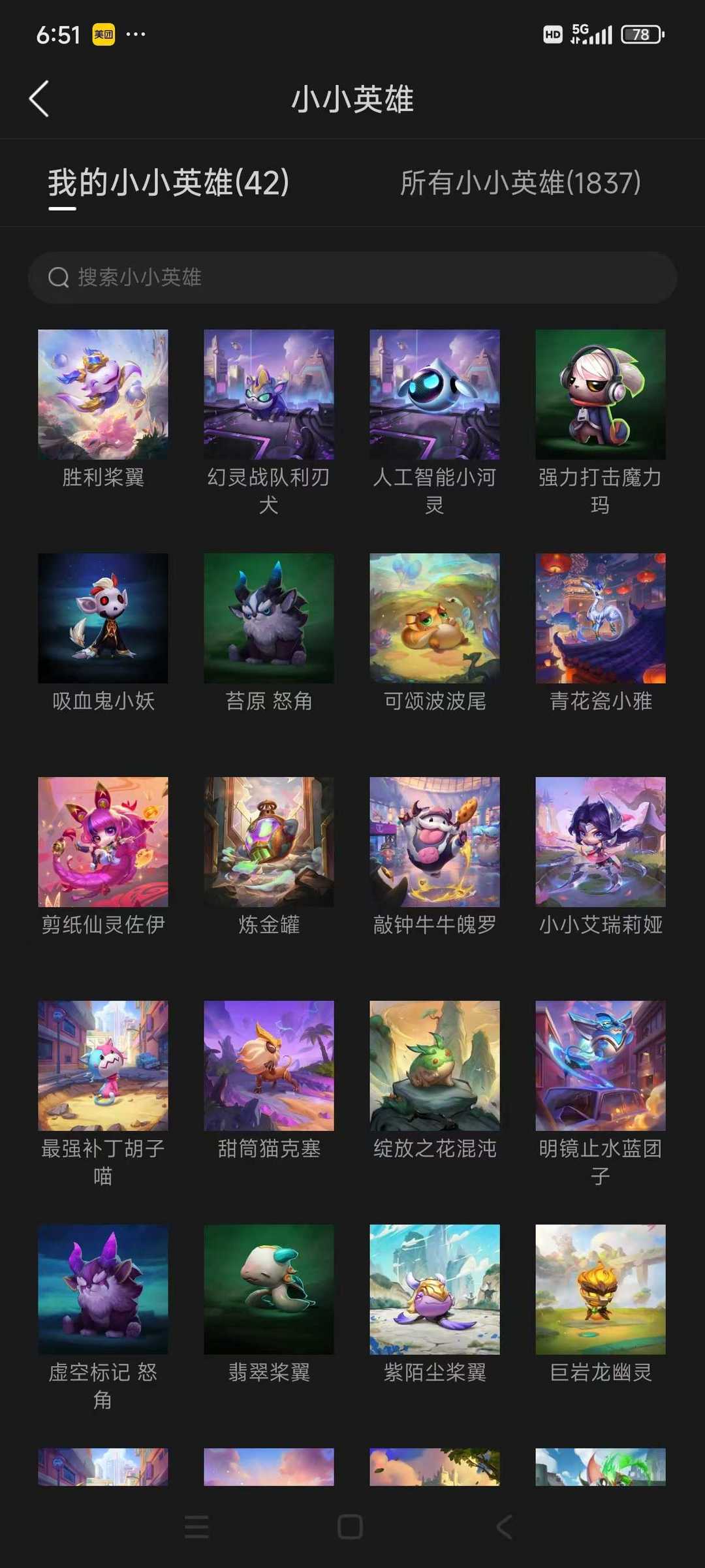Tap 甜筒猫克塞 tile
705x1568 pixels.
[269, 1080]
